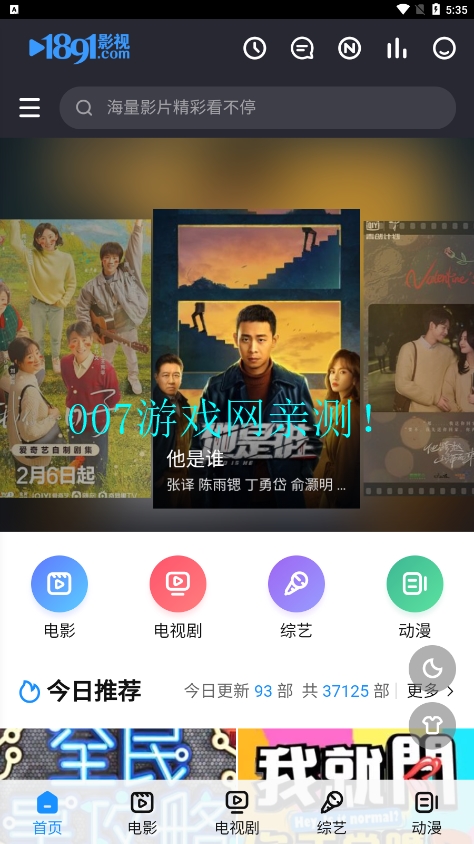Image resolution: width=474 pixels, height=844 pixels.
Task: Open the rankings bar chart icon
Action: point(397,48)
